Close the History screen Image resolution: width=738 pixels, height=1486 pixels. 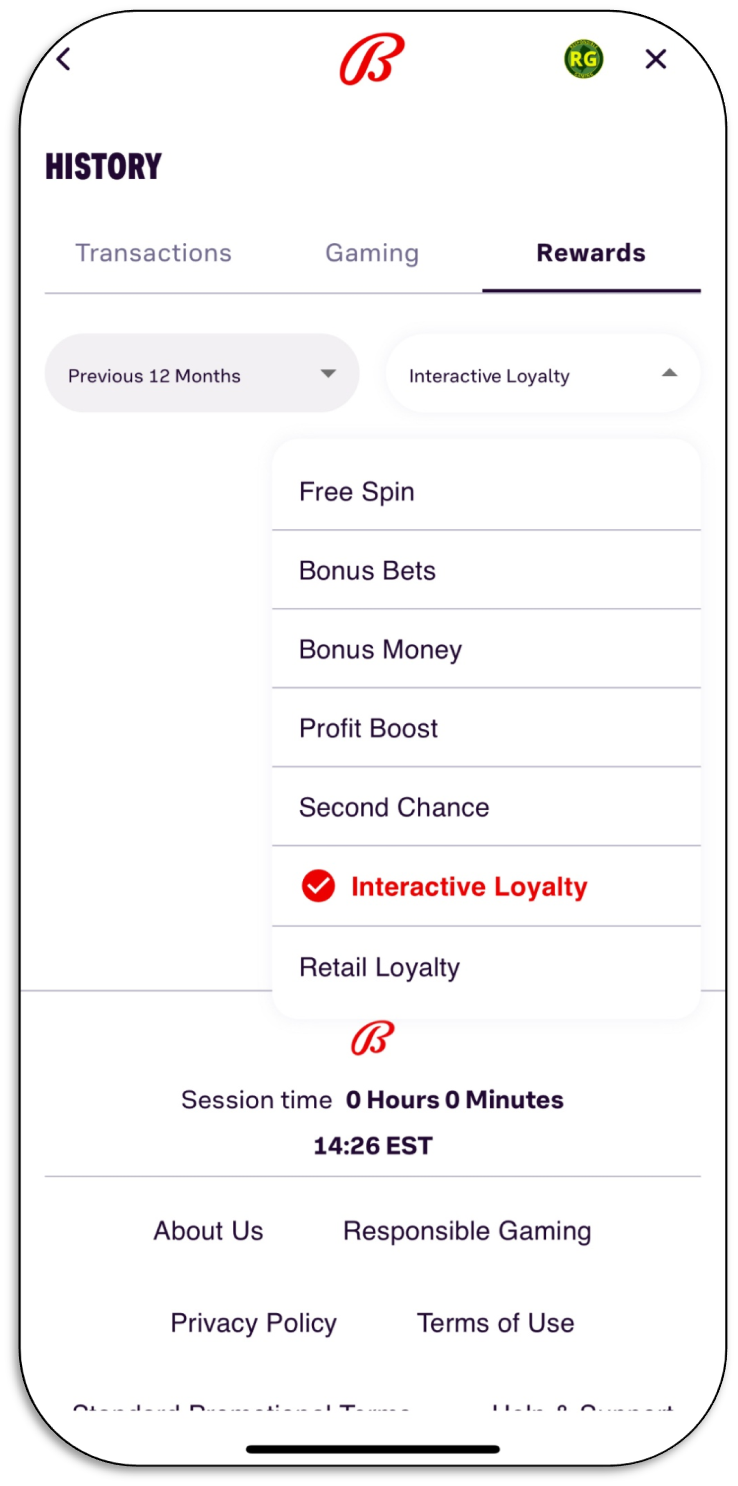pyautogui.click(x=655, y=60)
